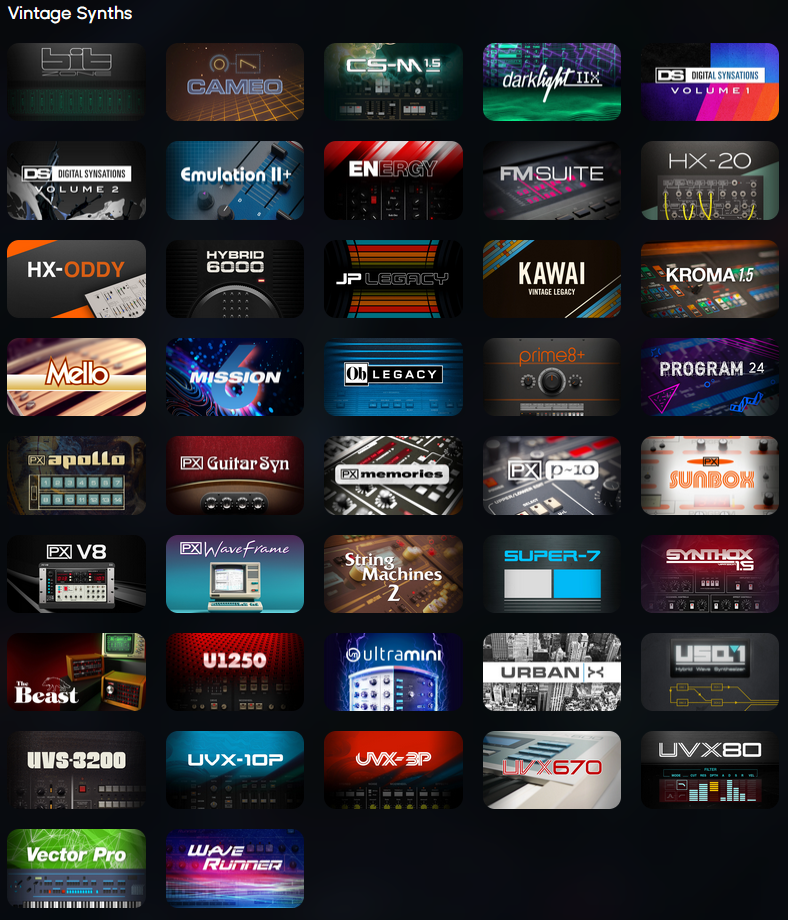Select the Super-7 tile
Viewport: 788px width, 920px height.
552,573
